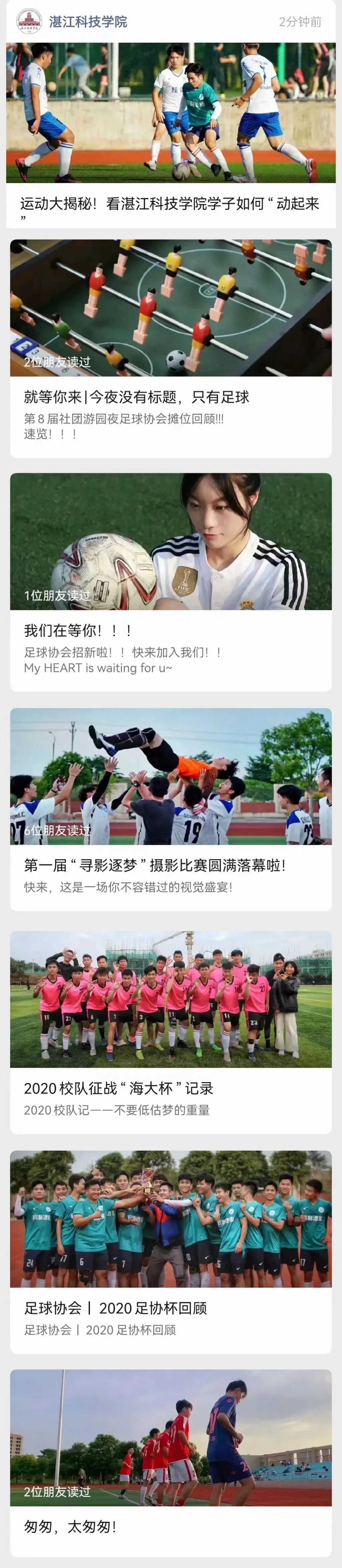The width and height of the screenshot is (342, 1568).
Task: Open the 匆匆，太匆匆 article
Action: pyautogui.click(x=70, y=1526)
